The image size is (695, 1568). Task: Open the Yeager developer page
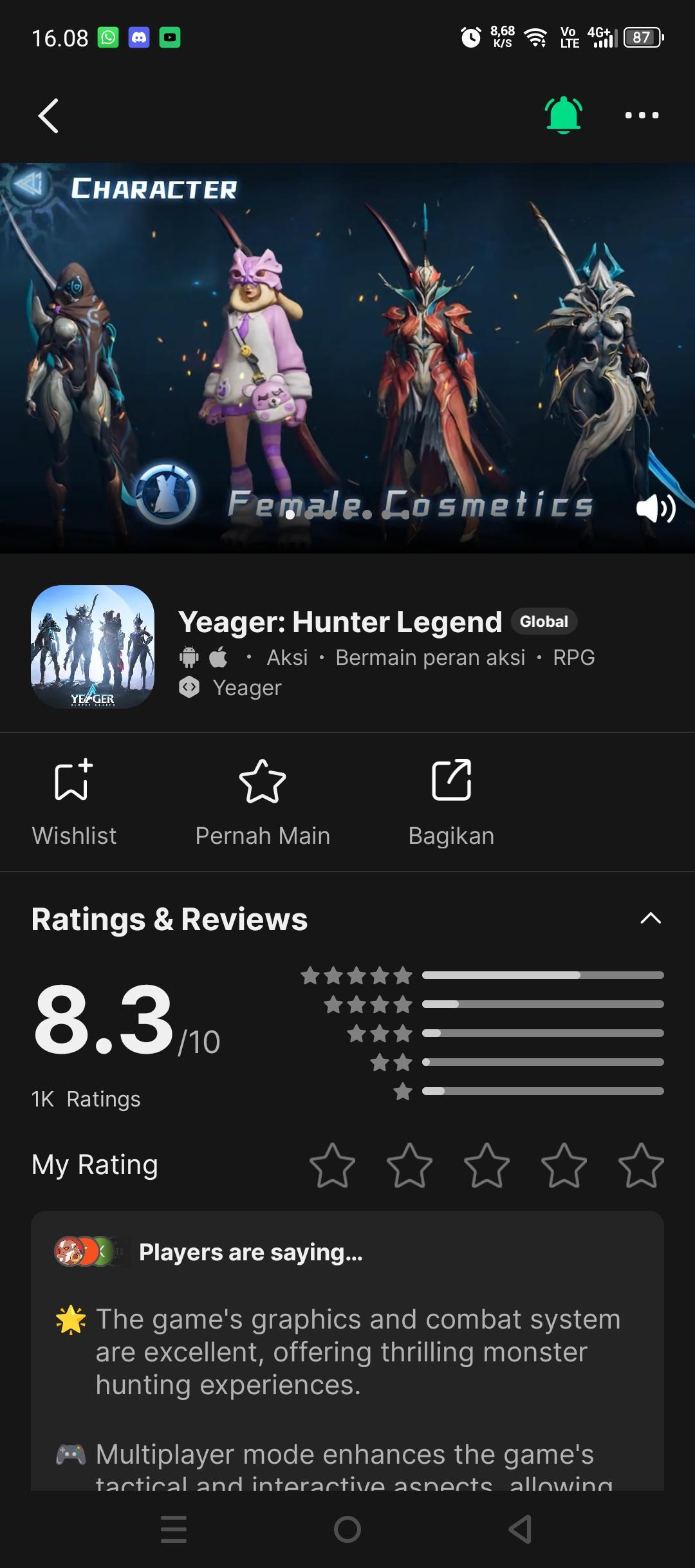pos(246,688)
